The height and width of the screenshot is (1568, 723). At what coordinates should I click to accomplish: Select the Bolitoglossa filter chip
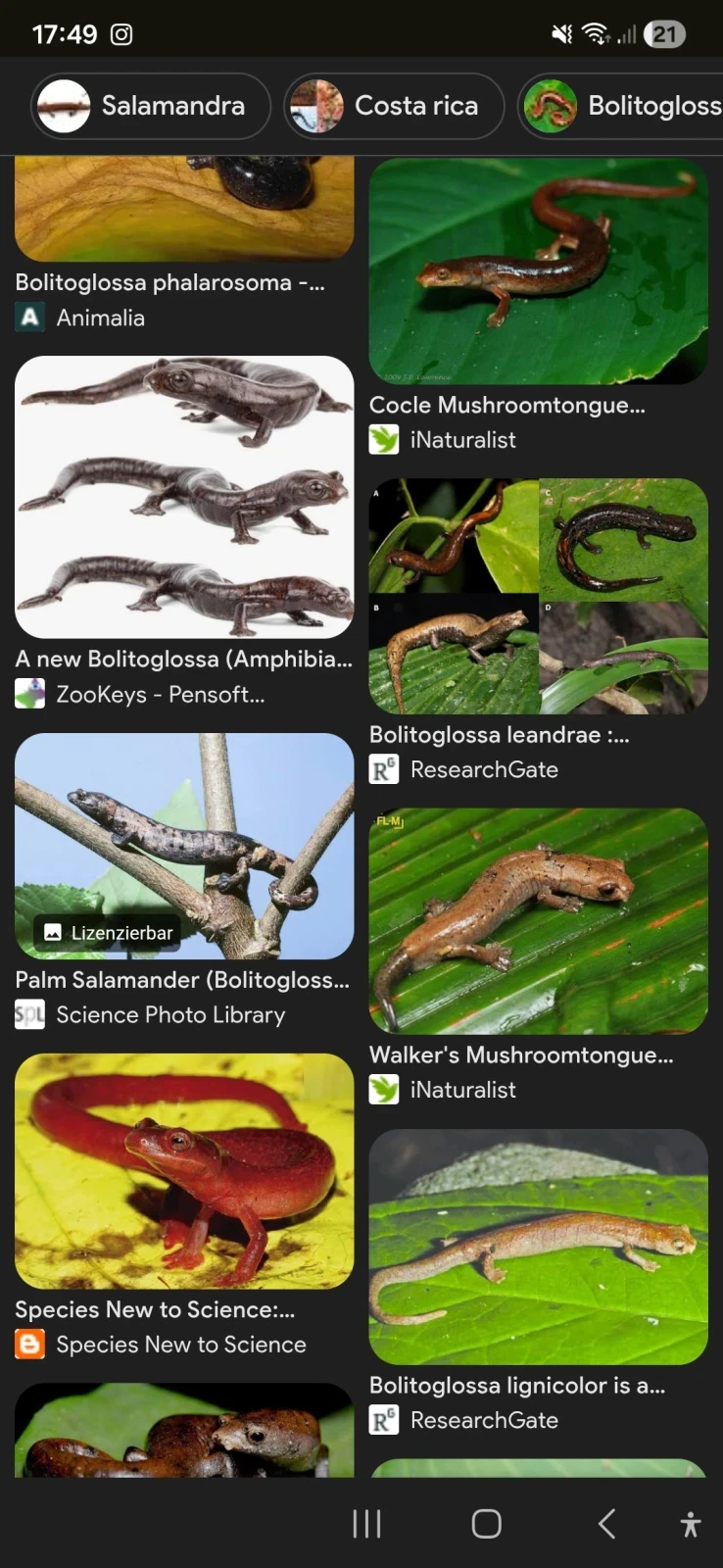point(622,106)
